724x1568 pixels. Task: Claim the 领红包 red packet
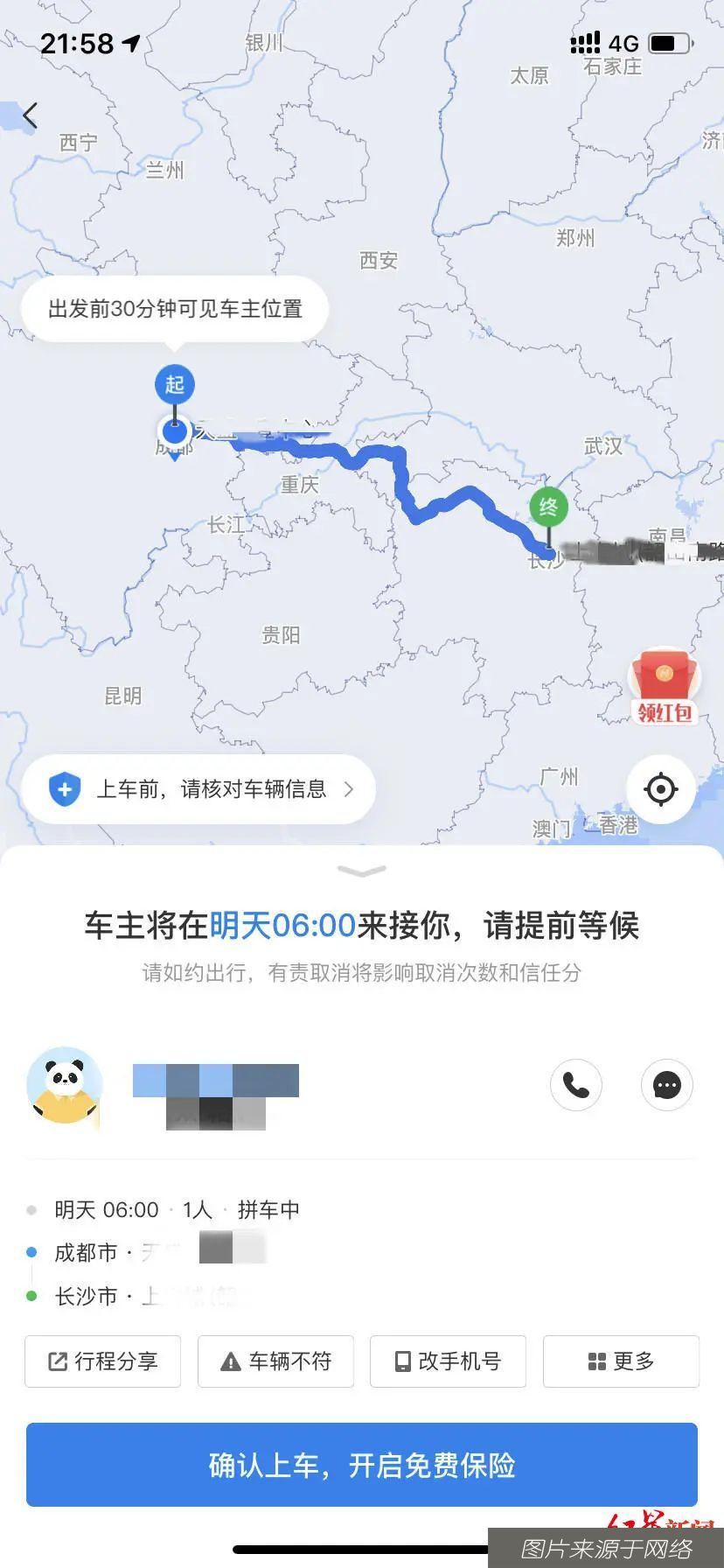(x=664, y=687)
